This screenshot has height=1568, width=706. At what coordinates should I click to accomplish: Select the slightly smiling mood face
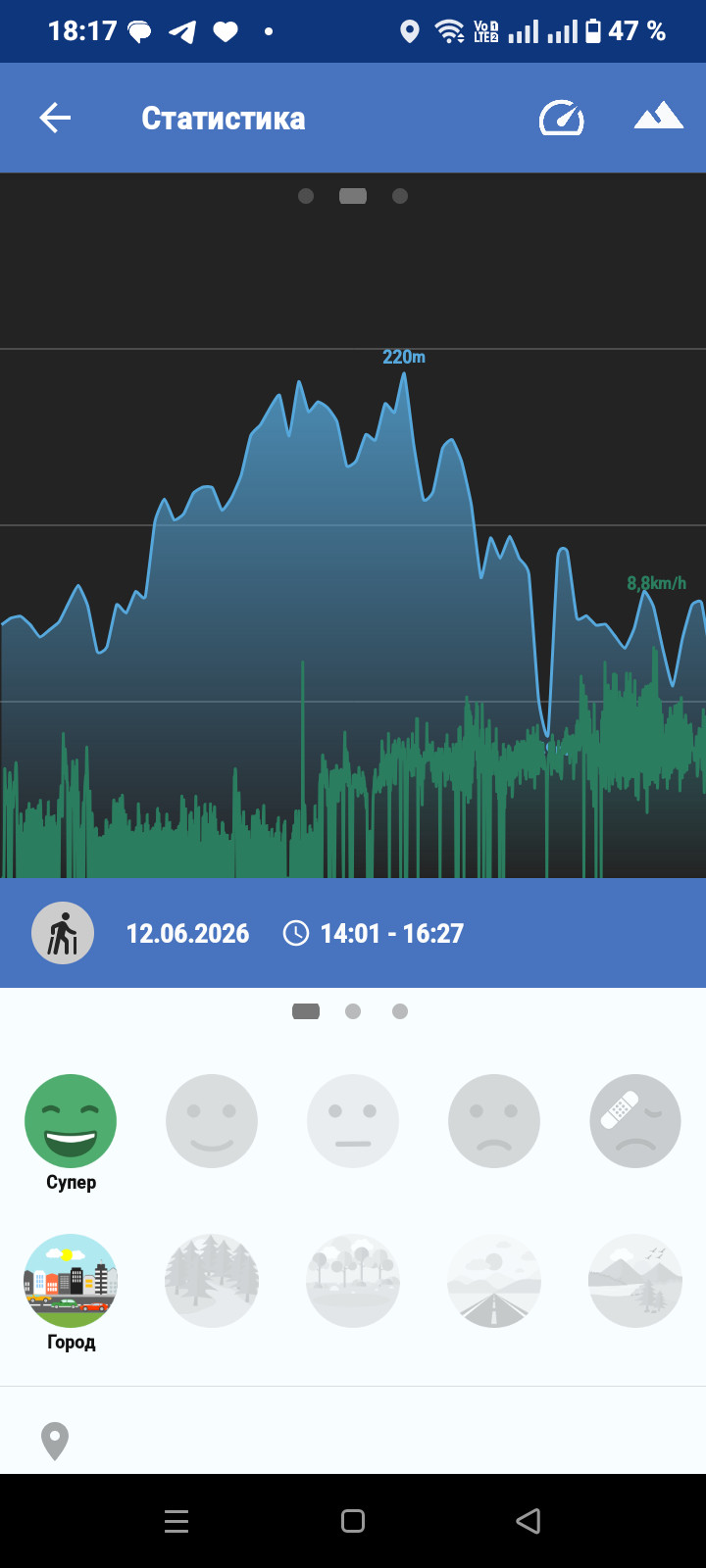212,1121
